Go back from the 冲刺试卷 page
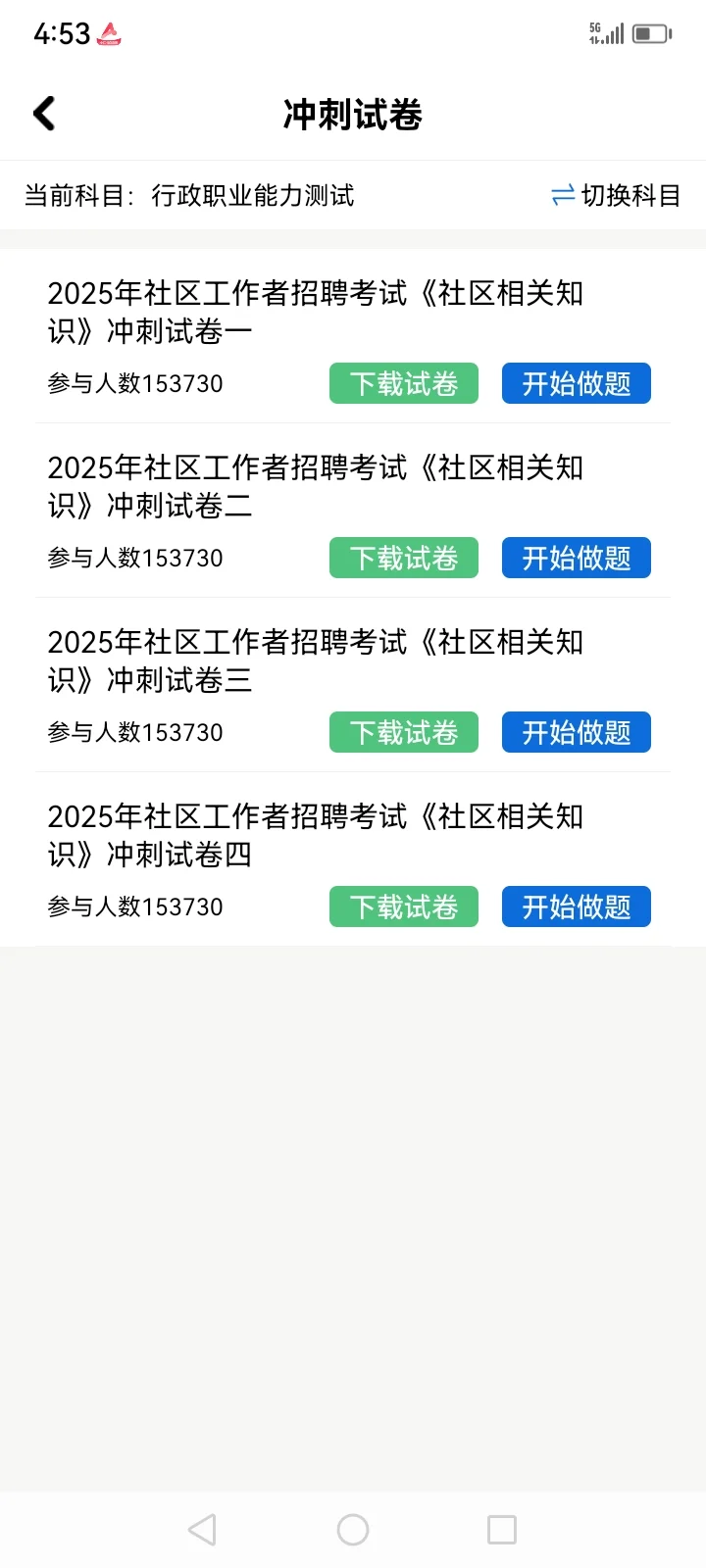 (44, 114)
